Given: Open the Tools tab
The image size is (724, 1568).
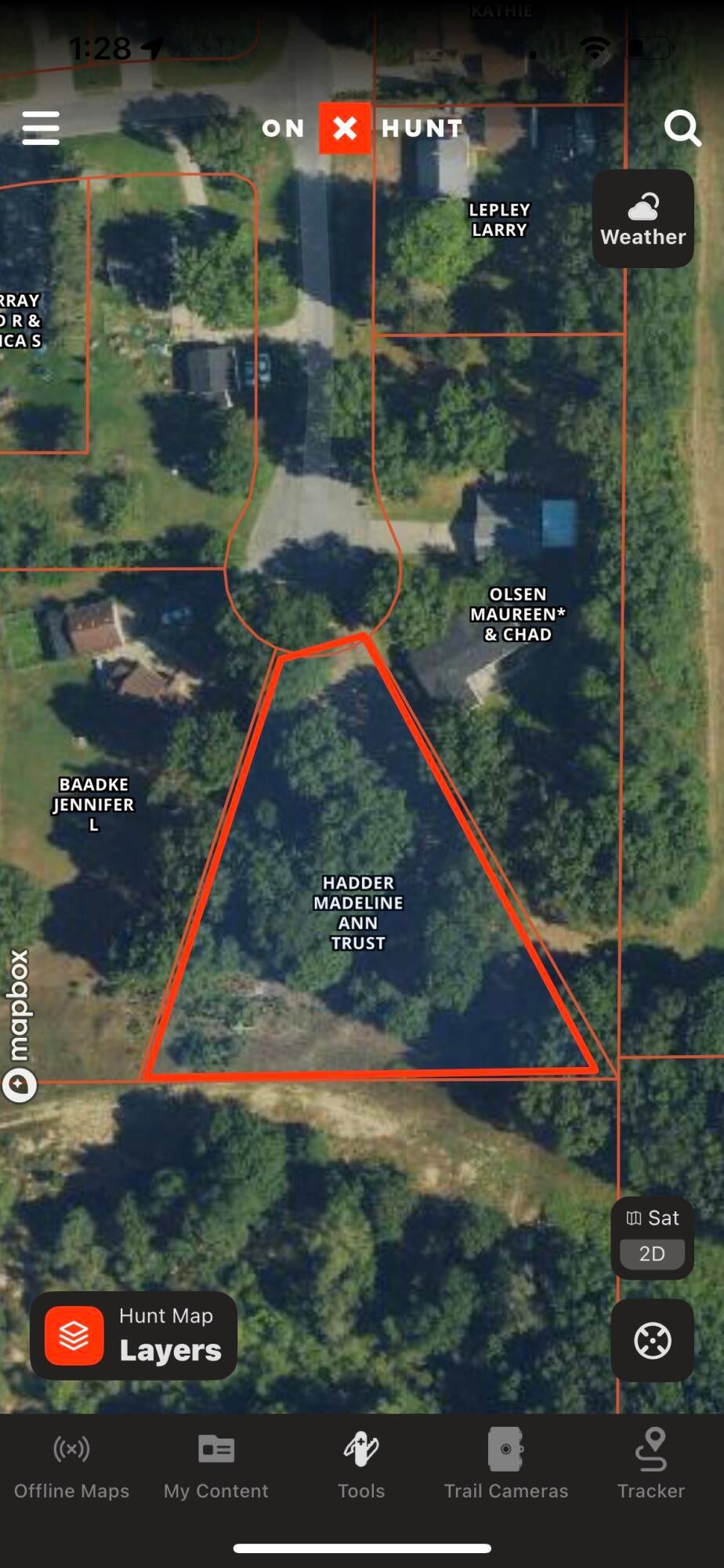Looking at the screenshot, I should (361, 1465).
